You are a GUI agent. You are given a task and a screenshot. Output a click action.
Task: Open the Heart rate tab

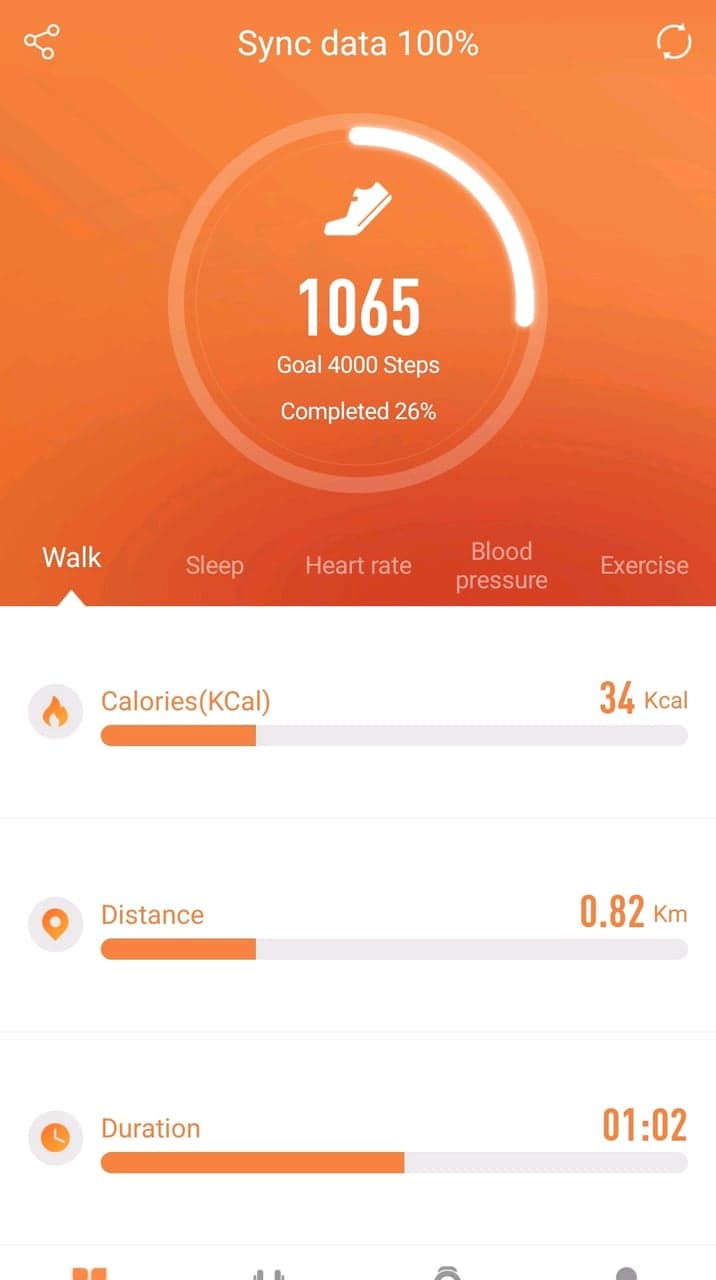click(358, 566)
